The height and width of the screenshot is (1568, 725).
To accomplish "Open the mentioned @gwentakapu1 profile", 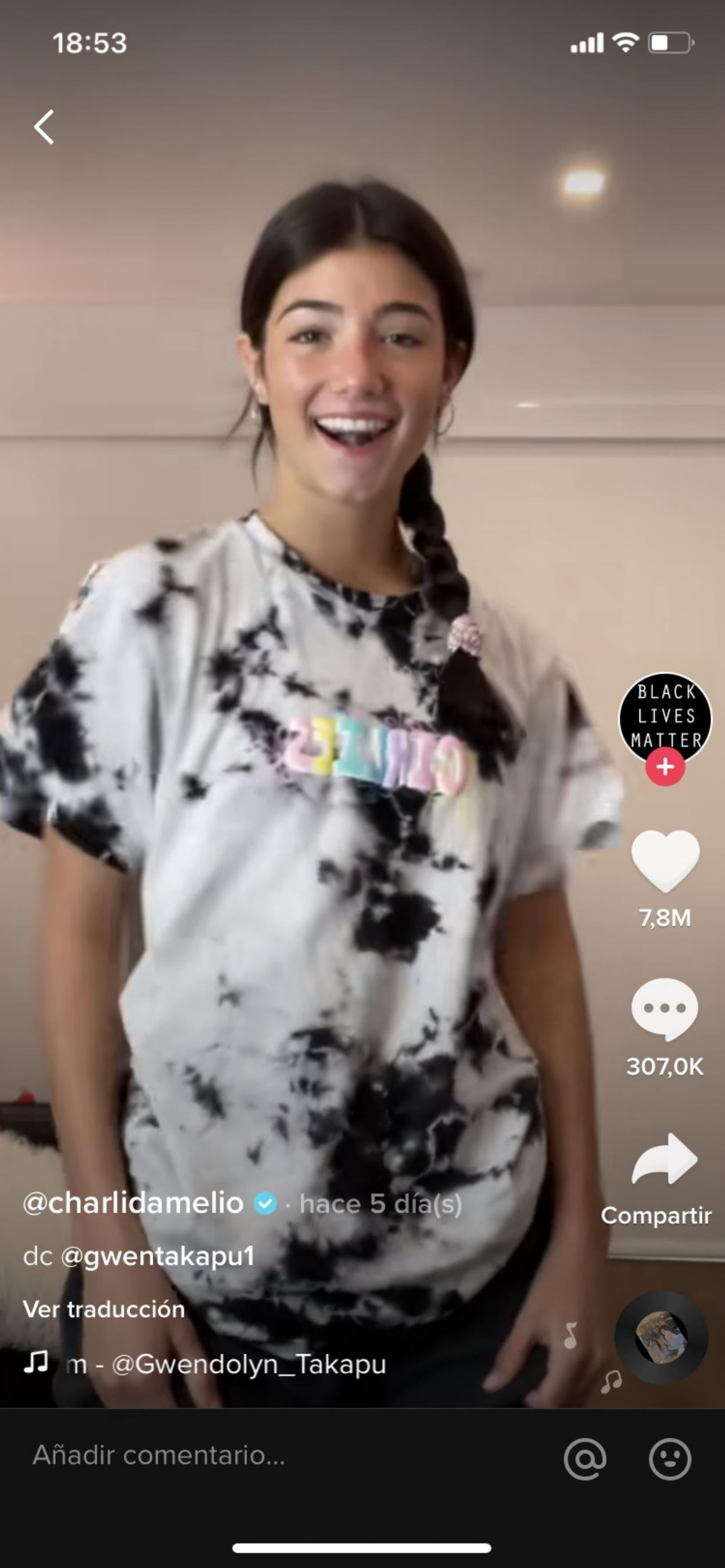I will coord(157,1256).
